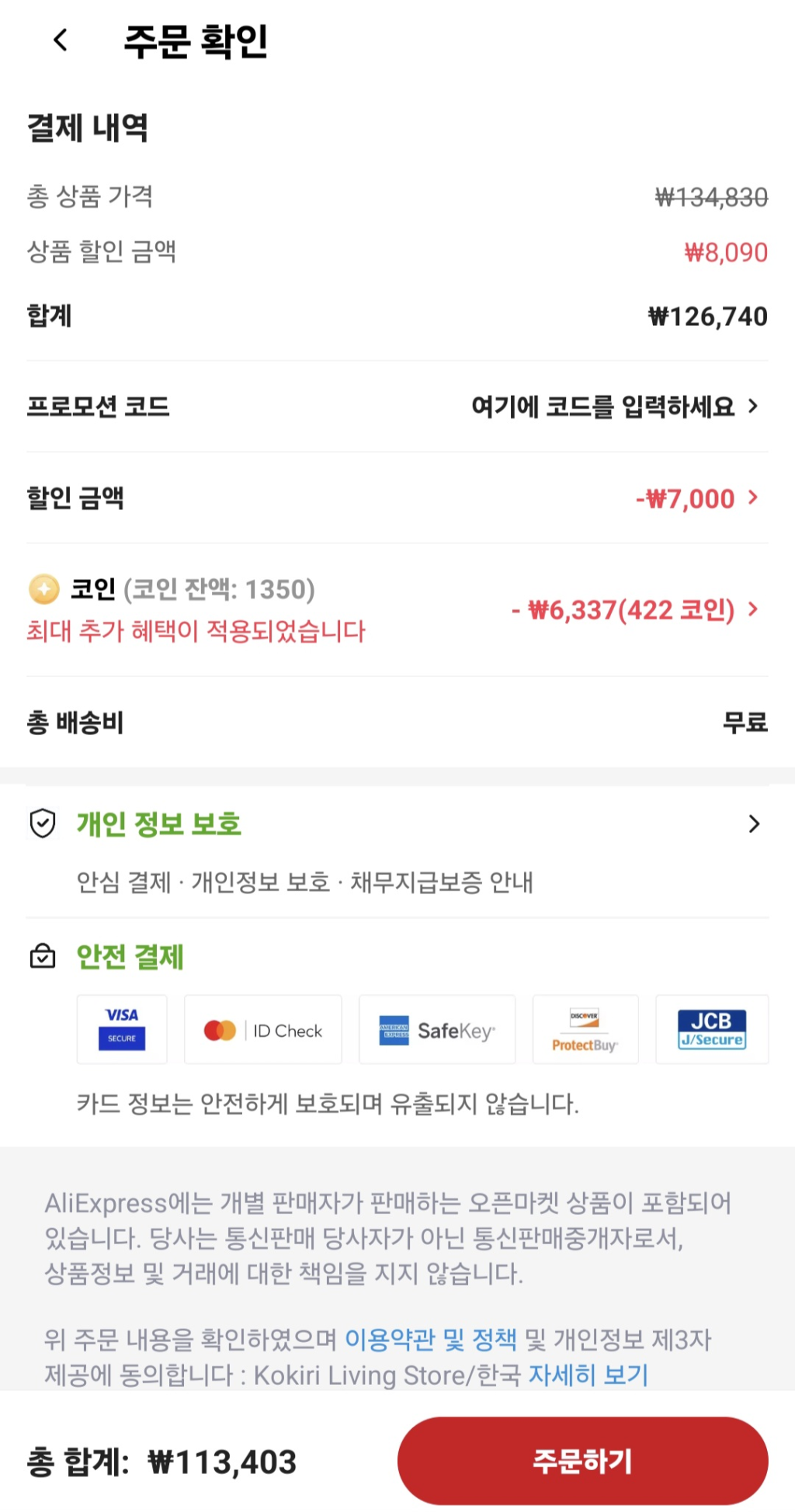Open 프로모션 코드 entry row
This screenshot has height=1512, width=795.
tap(613, 406)
